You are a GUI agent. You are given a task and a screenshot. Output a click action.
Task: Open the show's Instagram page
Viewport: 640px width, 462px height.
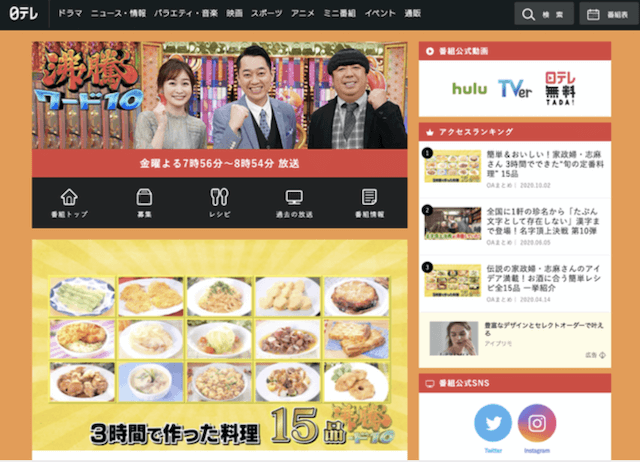[537, 423]
